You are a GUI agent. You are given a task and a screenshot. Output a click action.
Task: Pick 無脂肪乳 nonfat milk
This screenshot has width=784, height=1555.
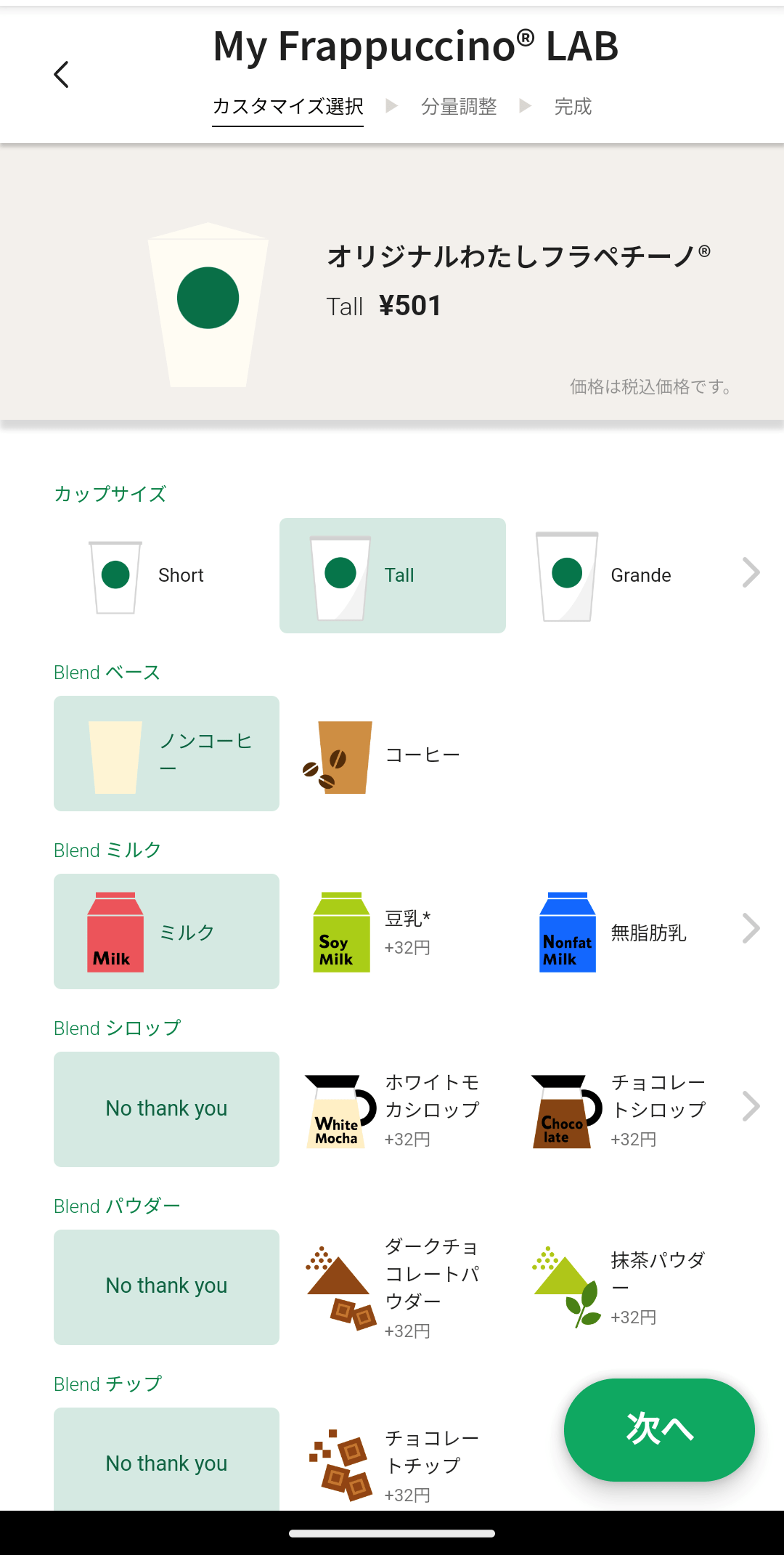point(618,932)
